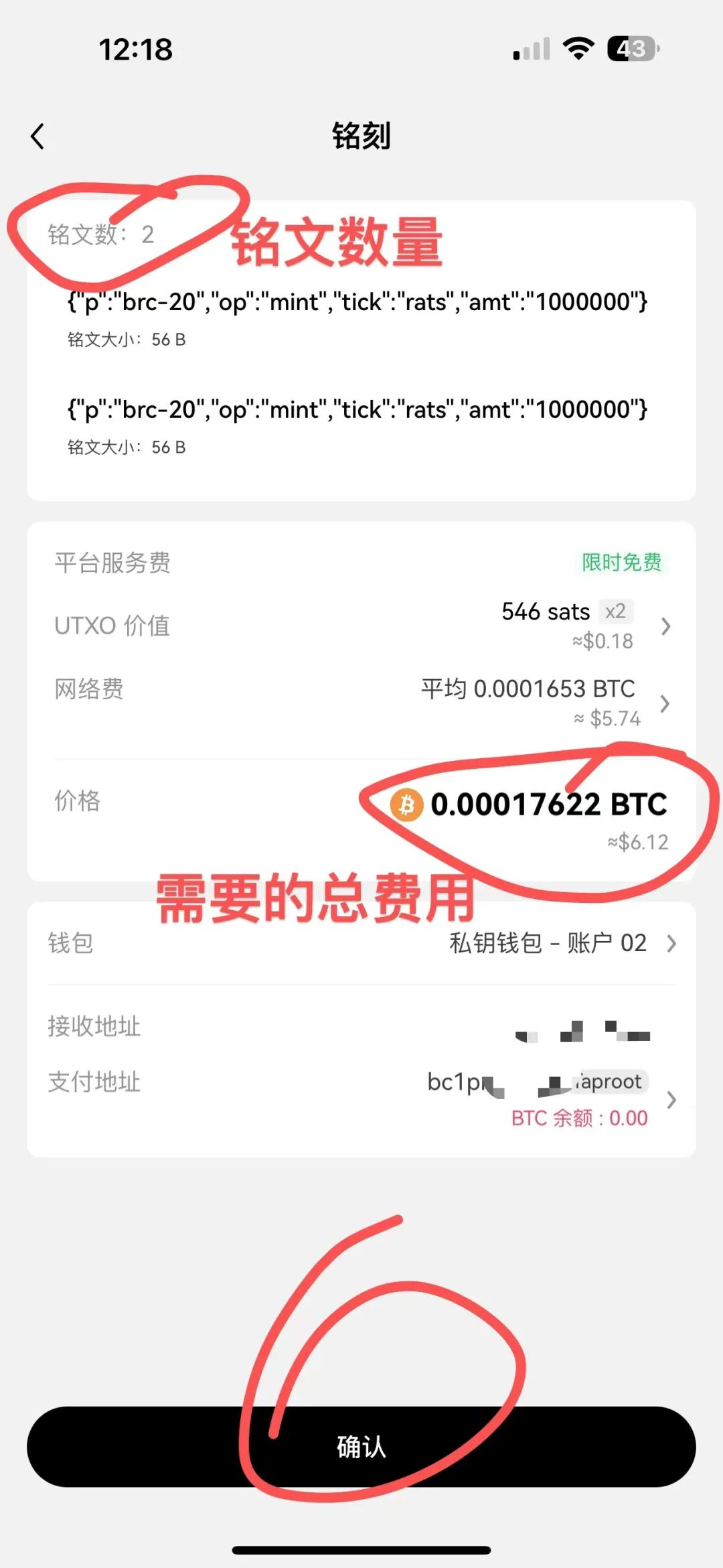The image size is (723, 1568).
Task: Go back from the 铭刻 page
Action: [38, 137]
